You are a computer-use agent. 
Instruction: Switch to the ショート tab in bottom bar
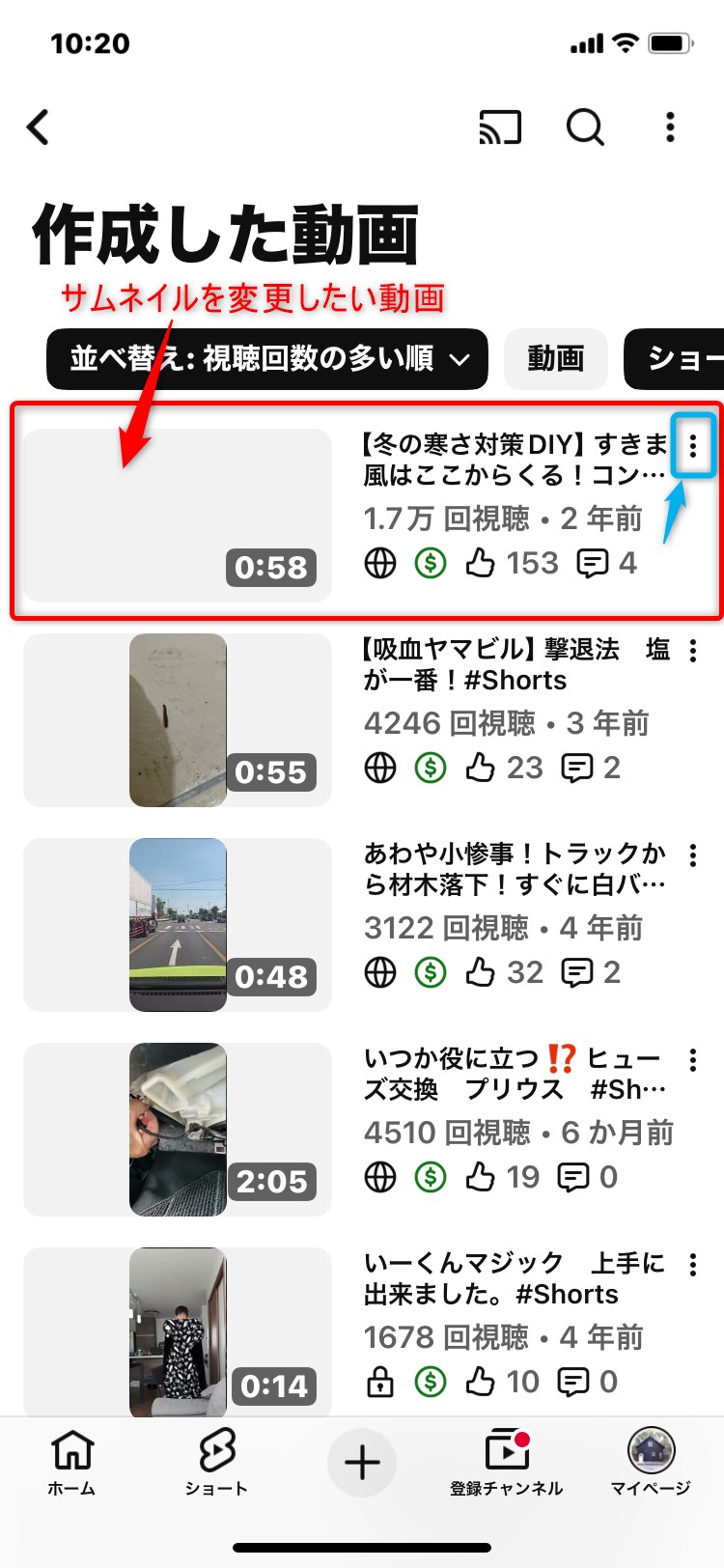click(216, 1462)
